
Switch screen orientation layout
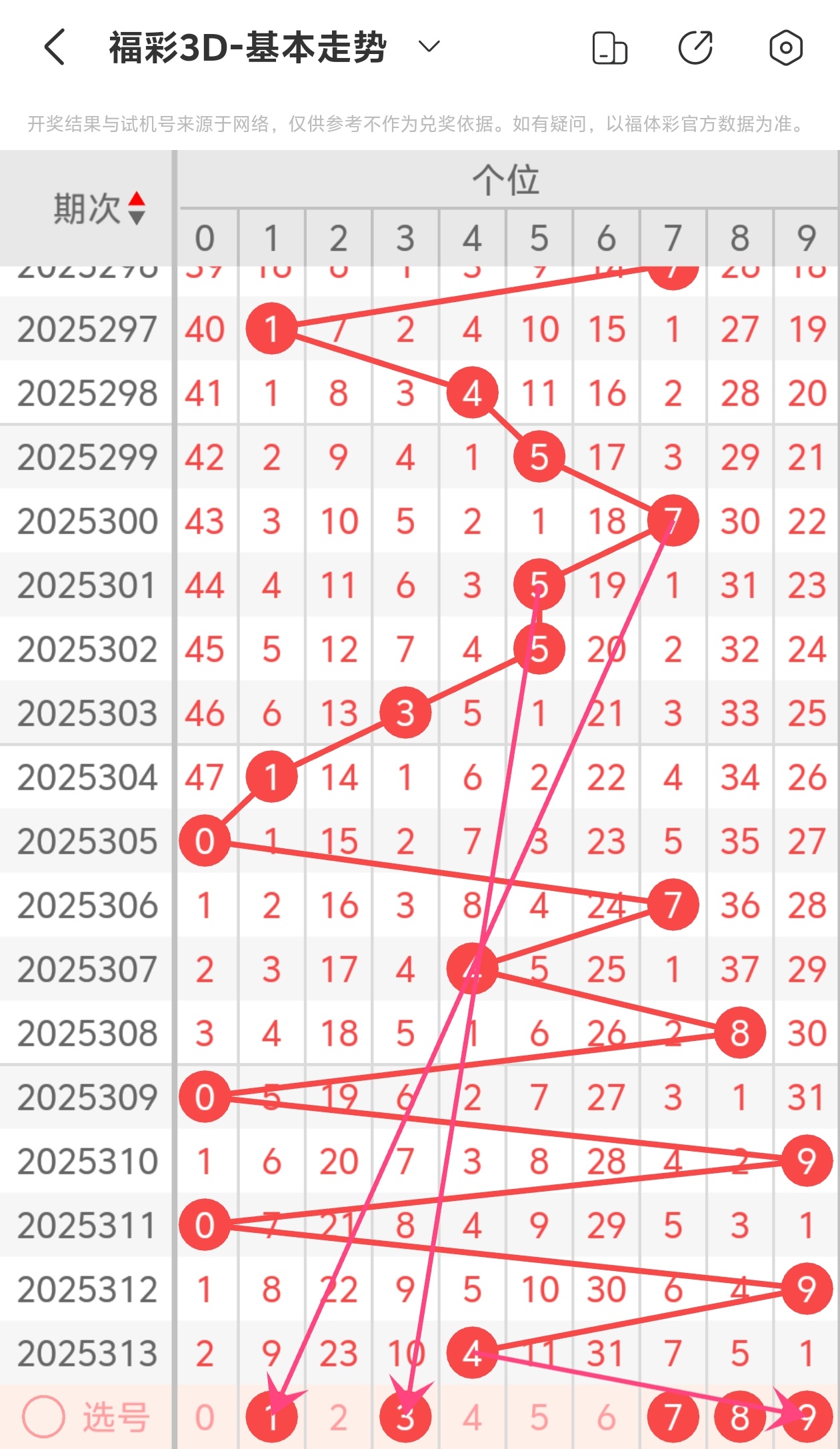(x=609, y=48)
